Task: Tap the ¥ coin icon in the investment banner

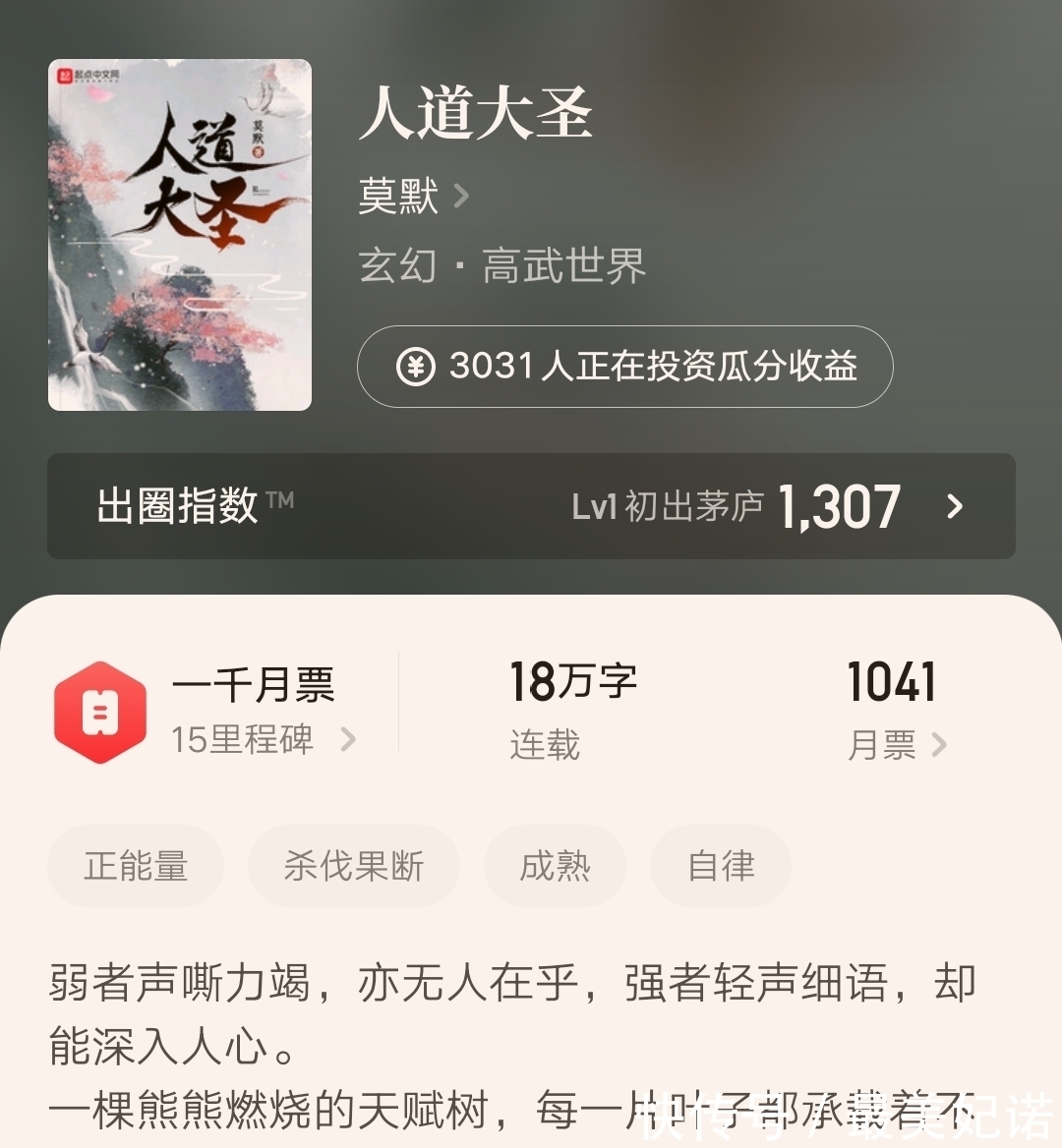Action: pyautogui.click(x=417, y=369)
